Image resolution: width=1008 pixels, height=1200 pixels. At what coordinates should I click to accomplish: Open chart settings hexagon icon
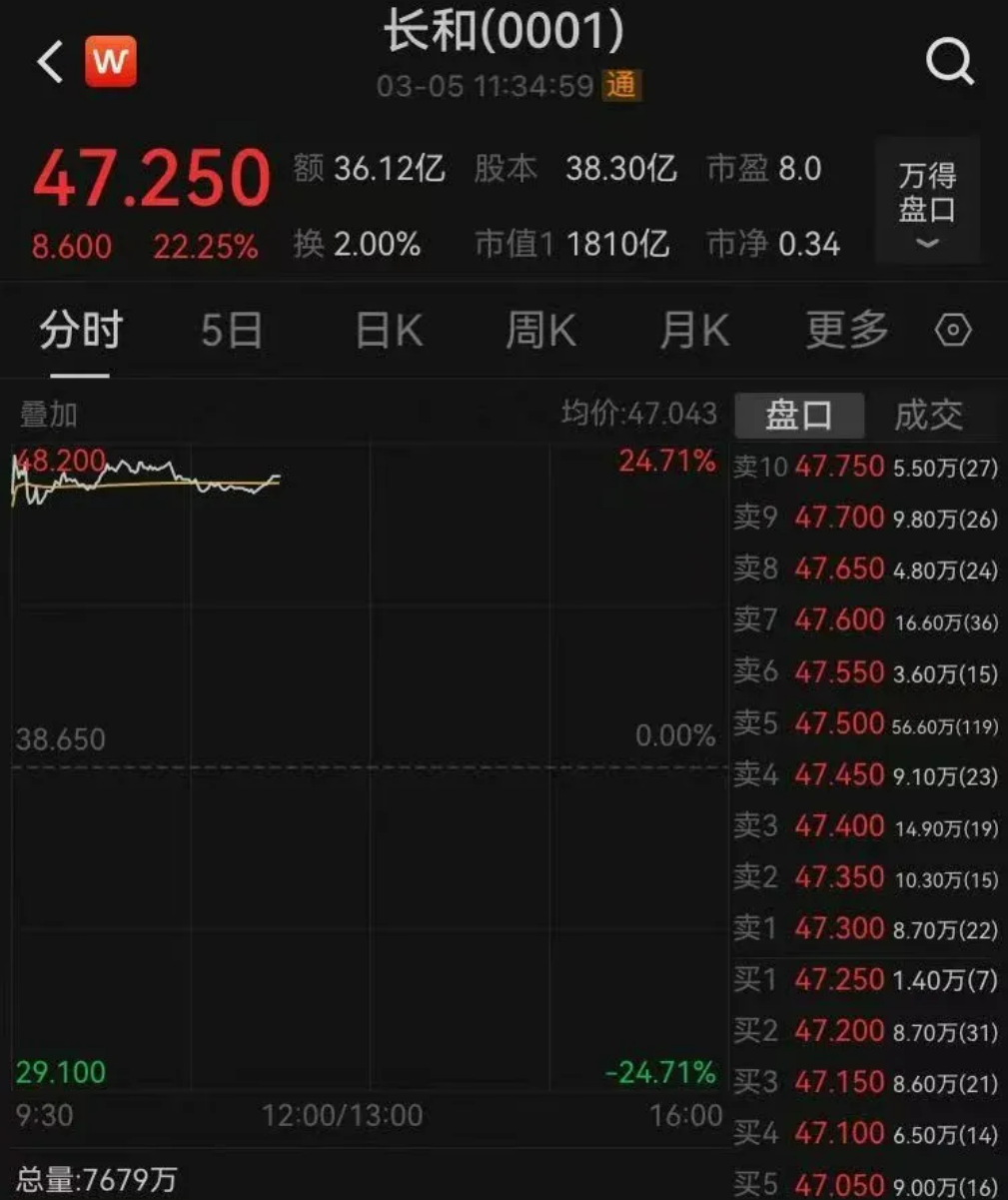[x=953, y=330]
